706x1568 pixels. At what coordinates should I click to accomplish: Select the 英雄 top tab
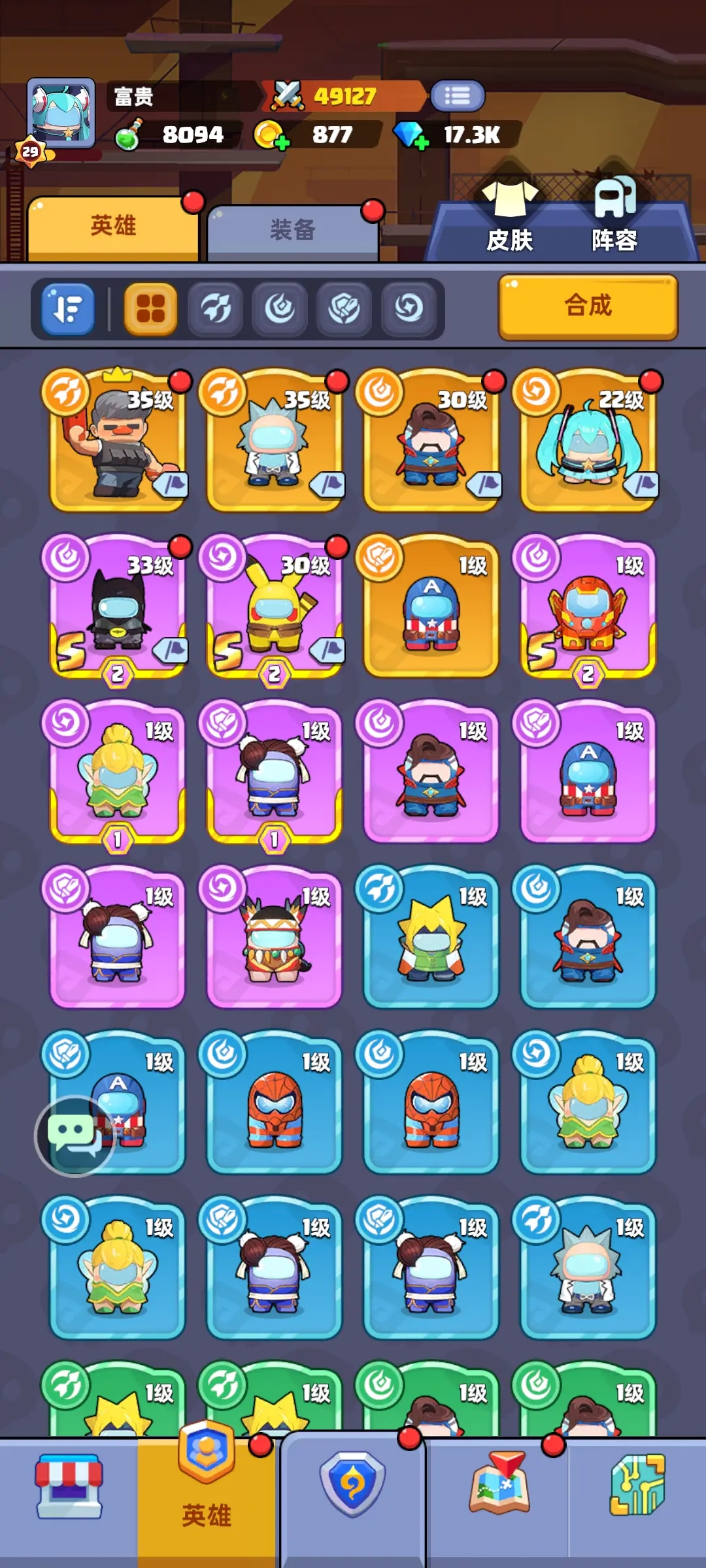(x=113, y=226)
